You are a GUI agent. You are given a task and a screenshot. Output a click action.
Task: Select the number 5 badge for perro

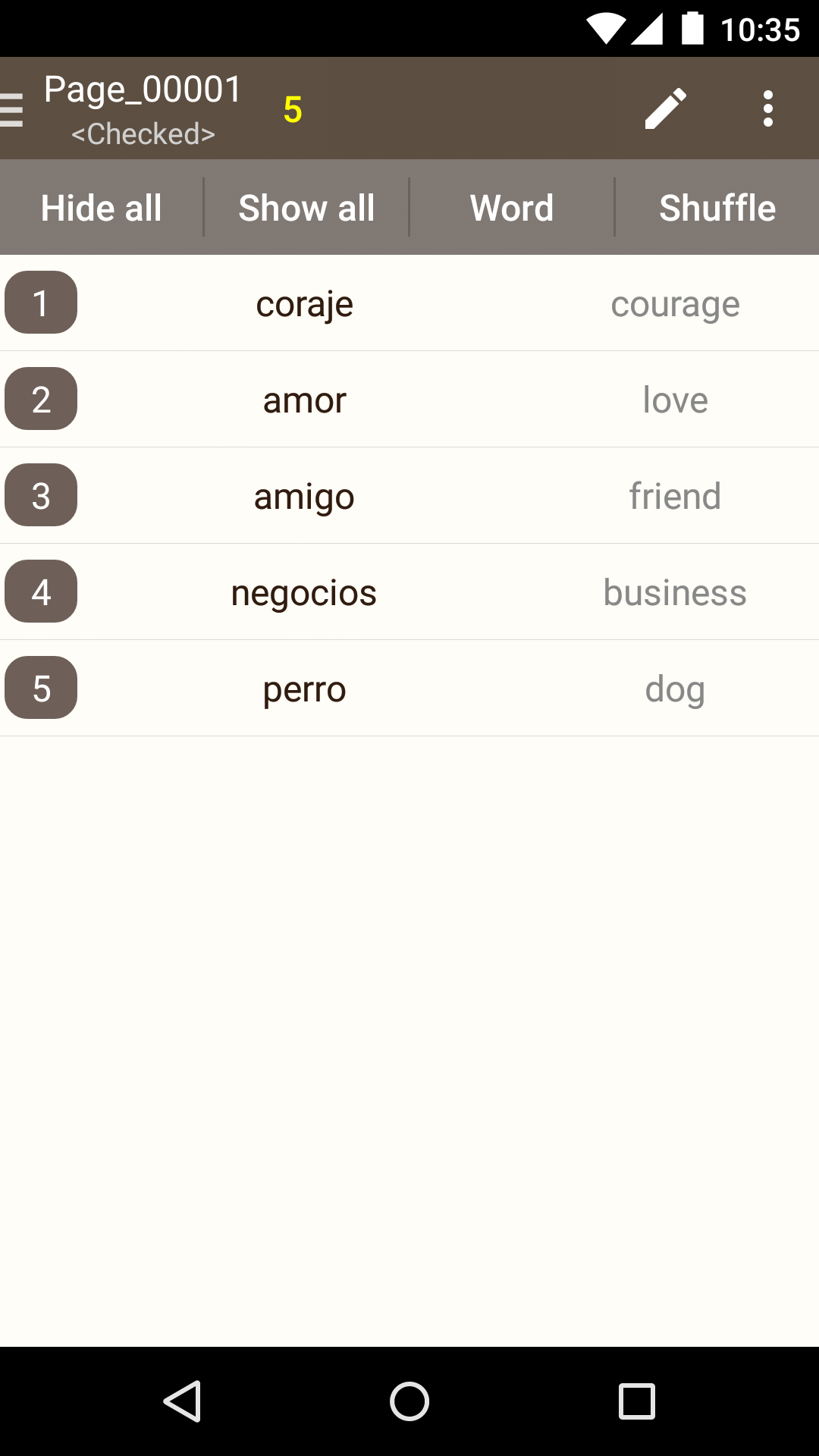click(x=41, y=688)
